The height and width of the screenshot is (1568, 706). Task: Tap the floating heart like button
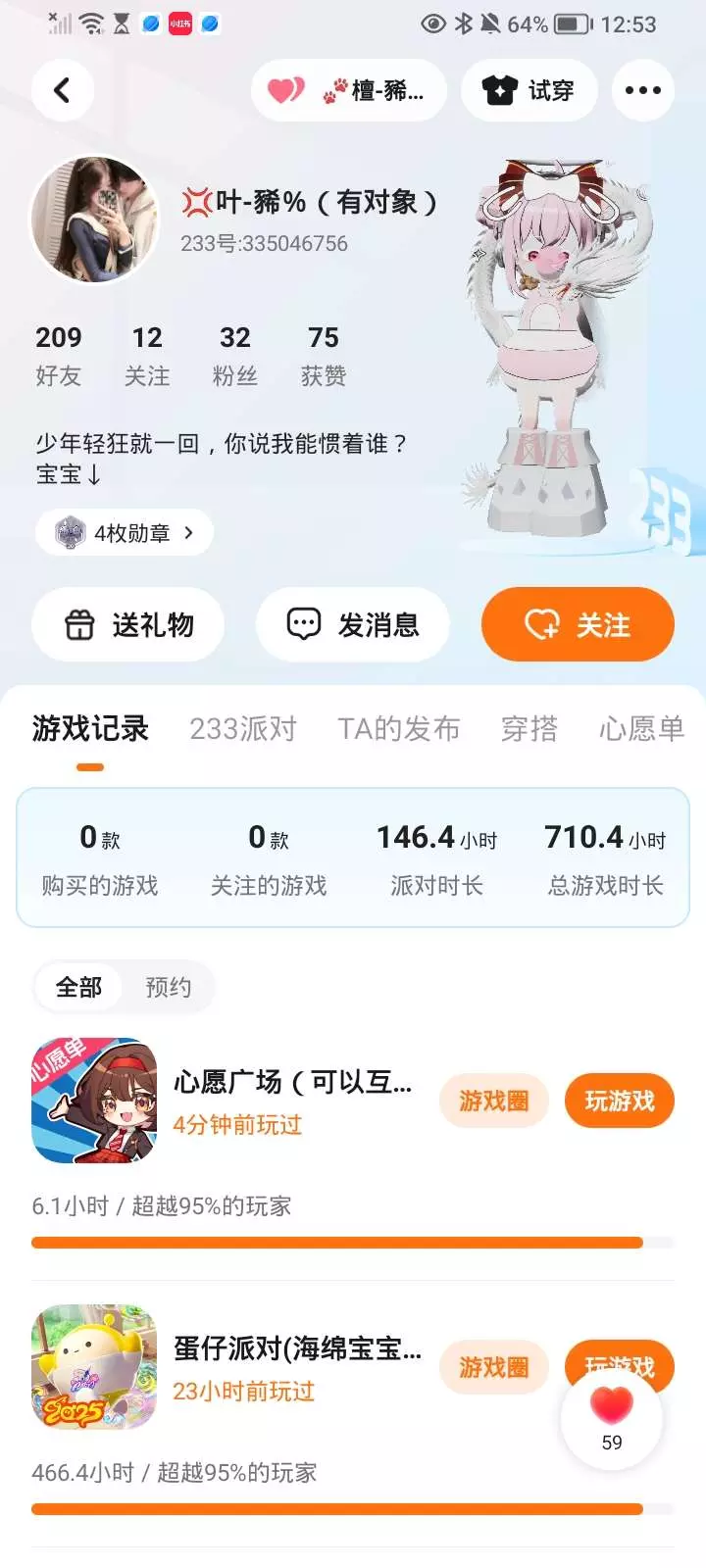[612, 1417]
